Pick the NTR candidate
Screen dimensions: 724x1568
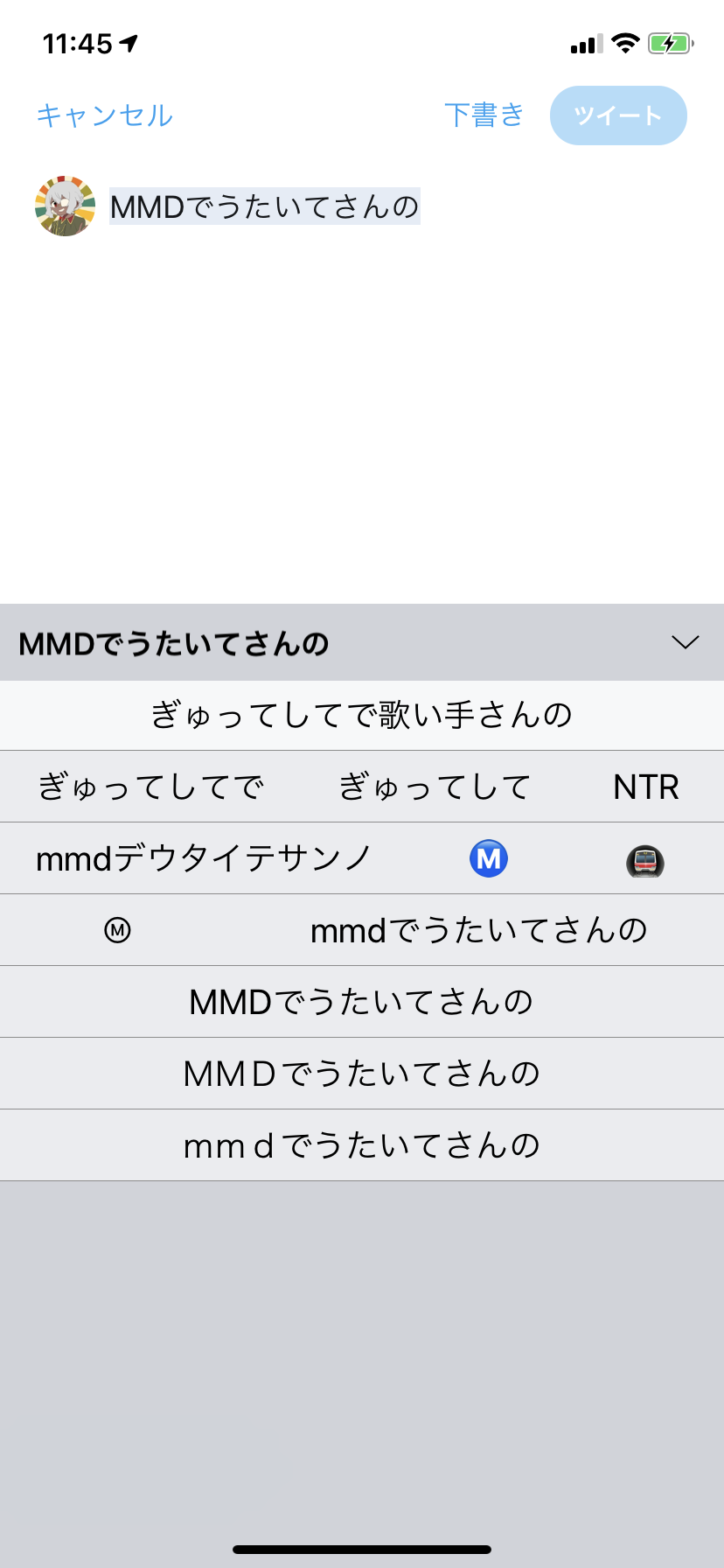[x=646, y=787]
